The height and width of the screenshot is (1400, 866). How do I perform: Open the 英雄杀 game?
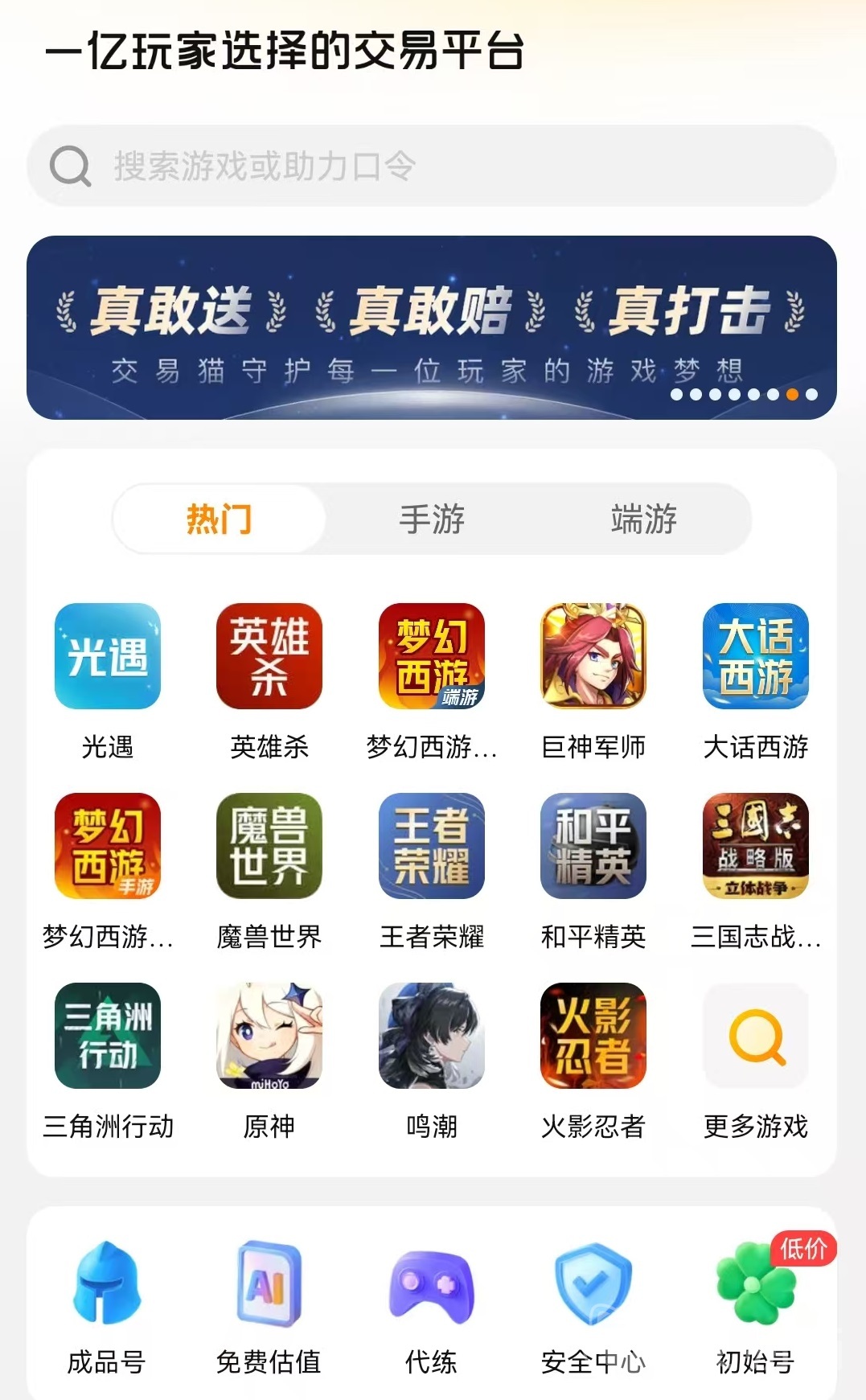(x=269, y=656)
